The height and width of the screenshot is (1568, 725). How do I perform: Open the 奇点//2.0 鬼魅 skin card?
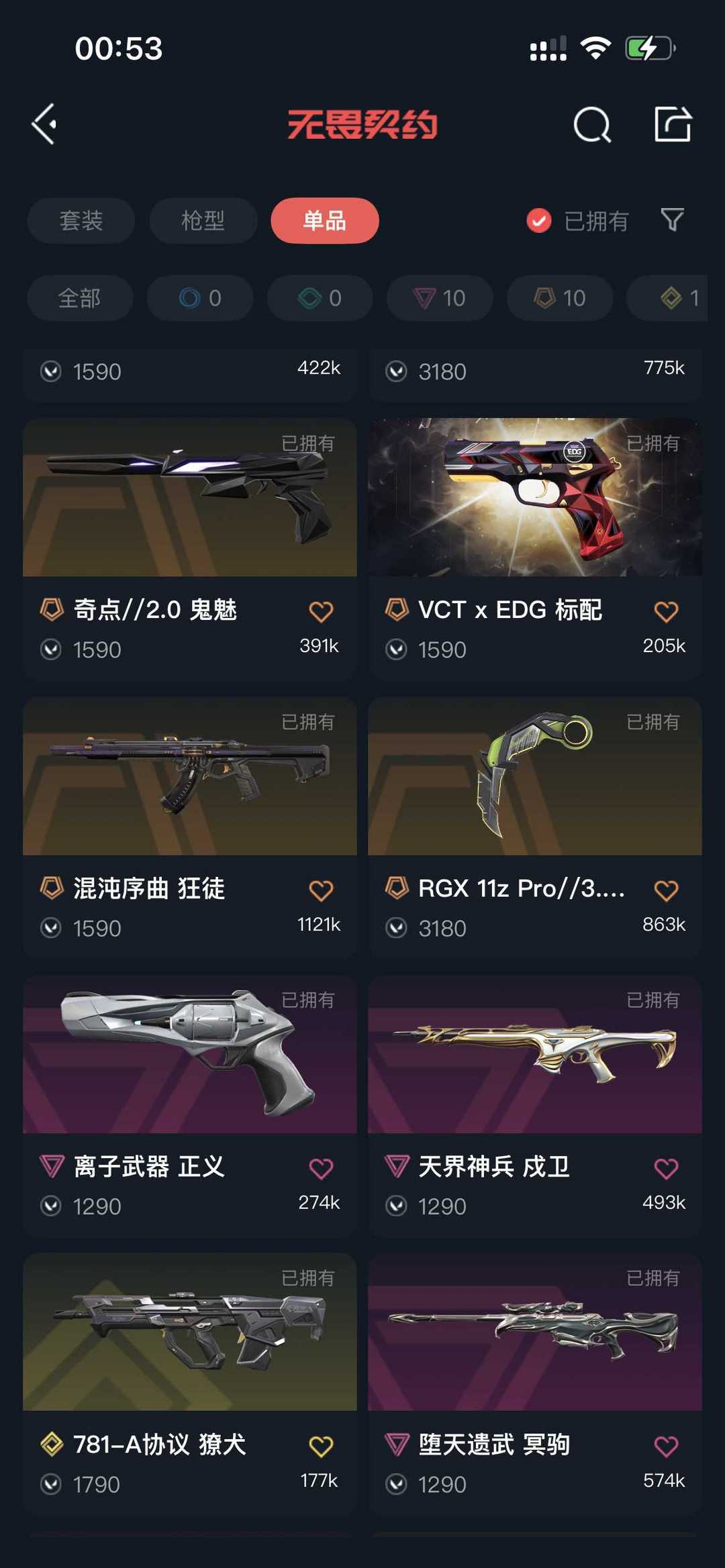pos(190,549)
